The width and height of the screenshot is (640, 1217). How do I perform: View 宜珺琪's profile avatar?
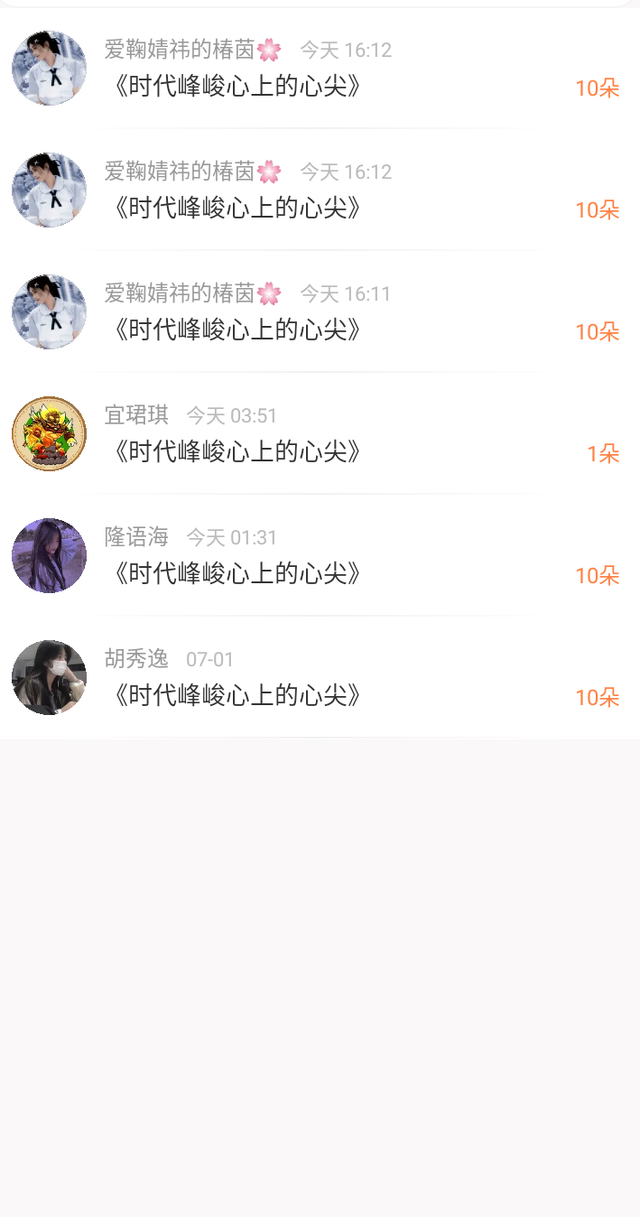coord(49,433)
